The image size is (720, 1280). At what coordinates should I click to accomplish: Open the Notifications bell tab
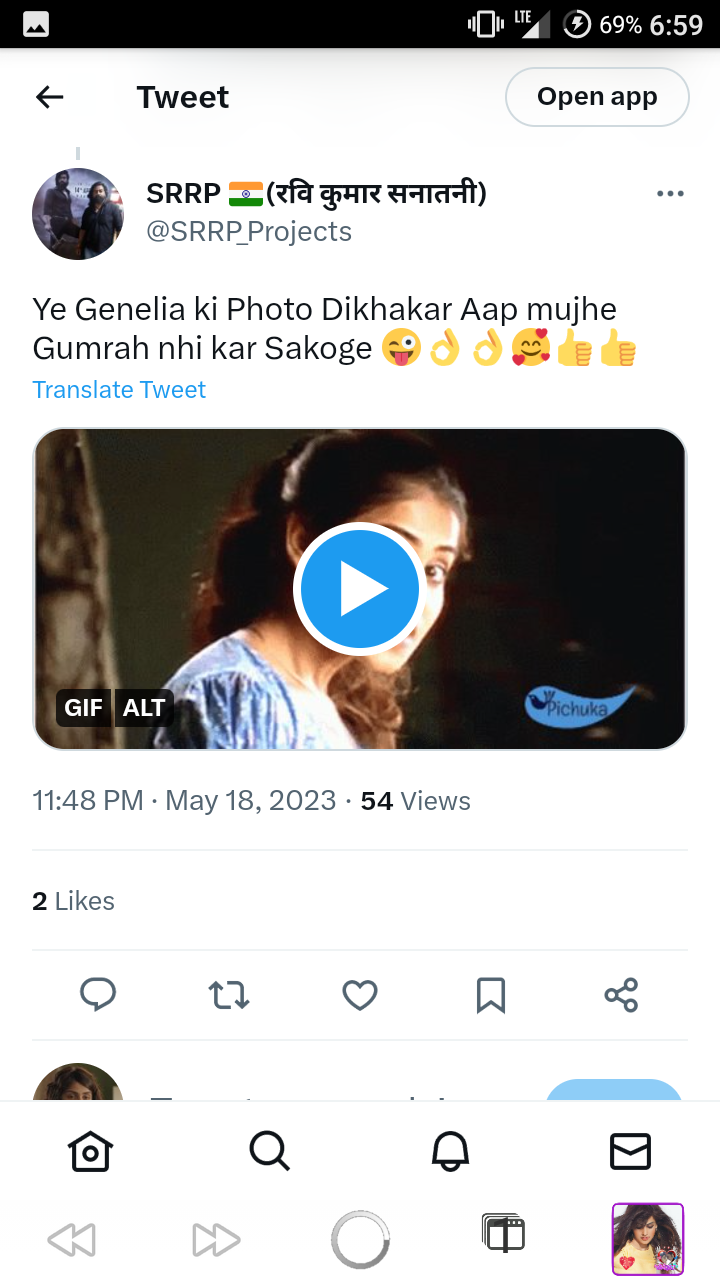(450, 1152)
